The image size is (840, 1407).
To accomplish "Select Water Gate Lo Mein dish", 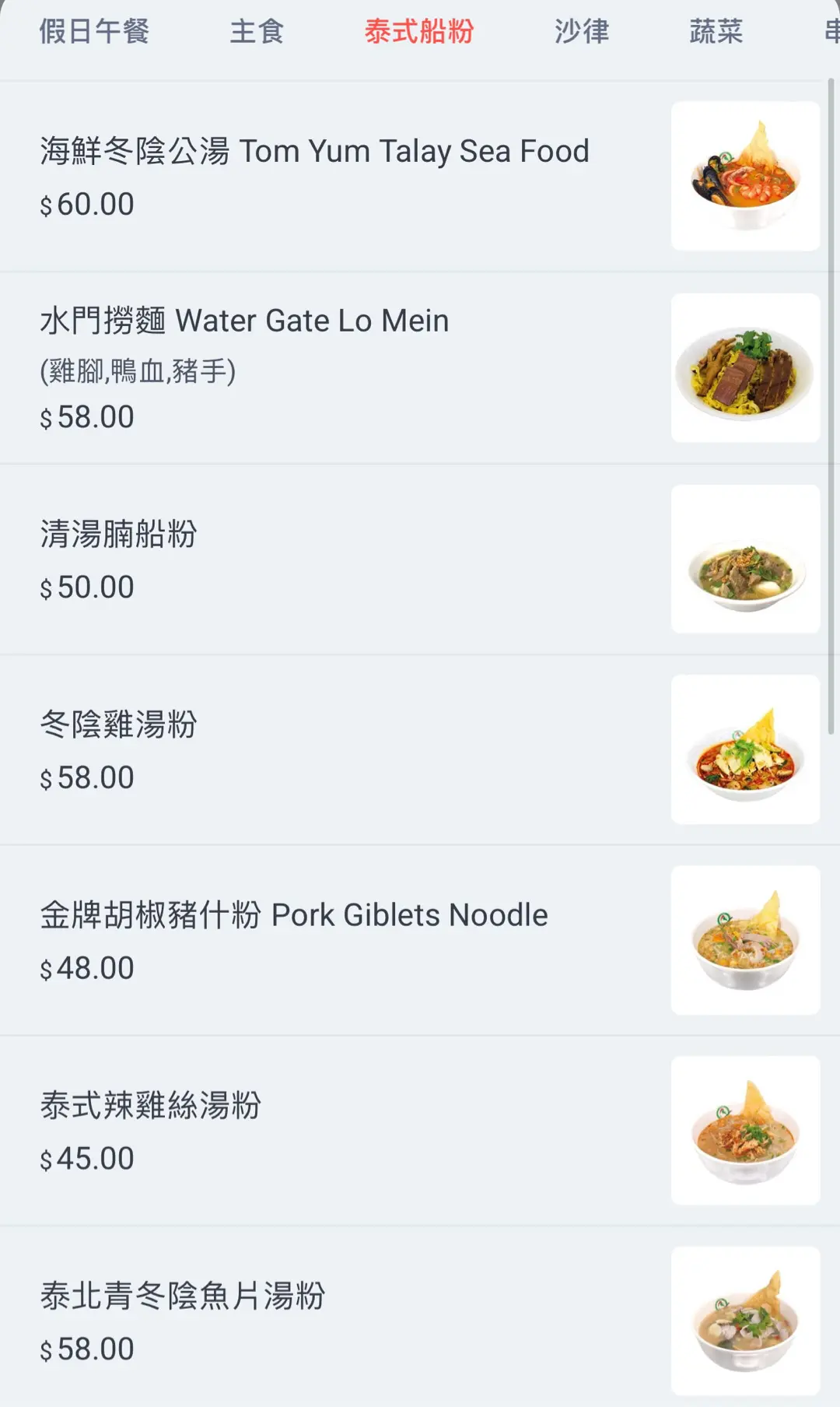I will 244,321.
